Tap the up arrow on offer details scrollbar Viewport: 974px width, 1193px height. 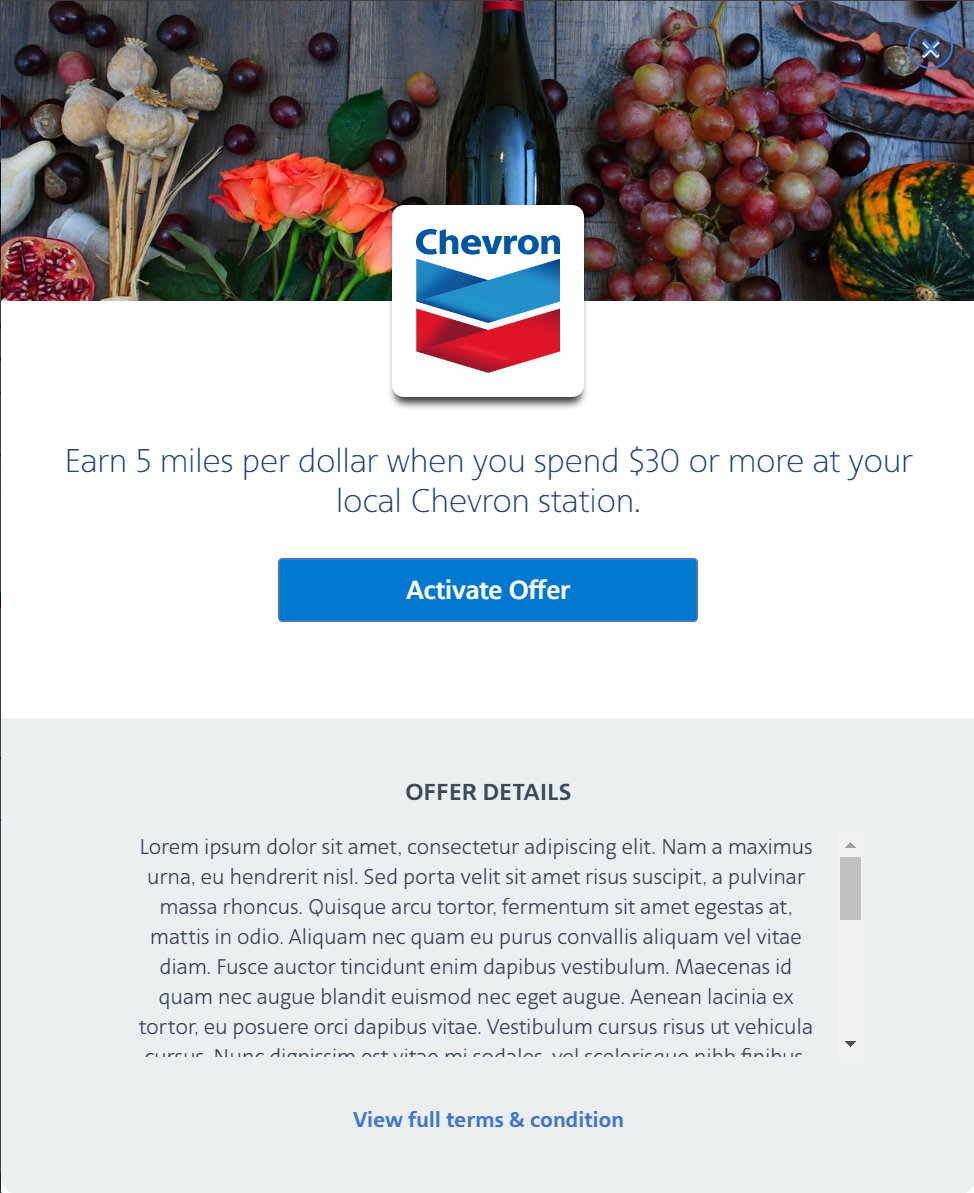(x=850, y=845)
